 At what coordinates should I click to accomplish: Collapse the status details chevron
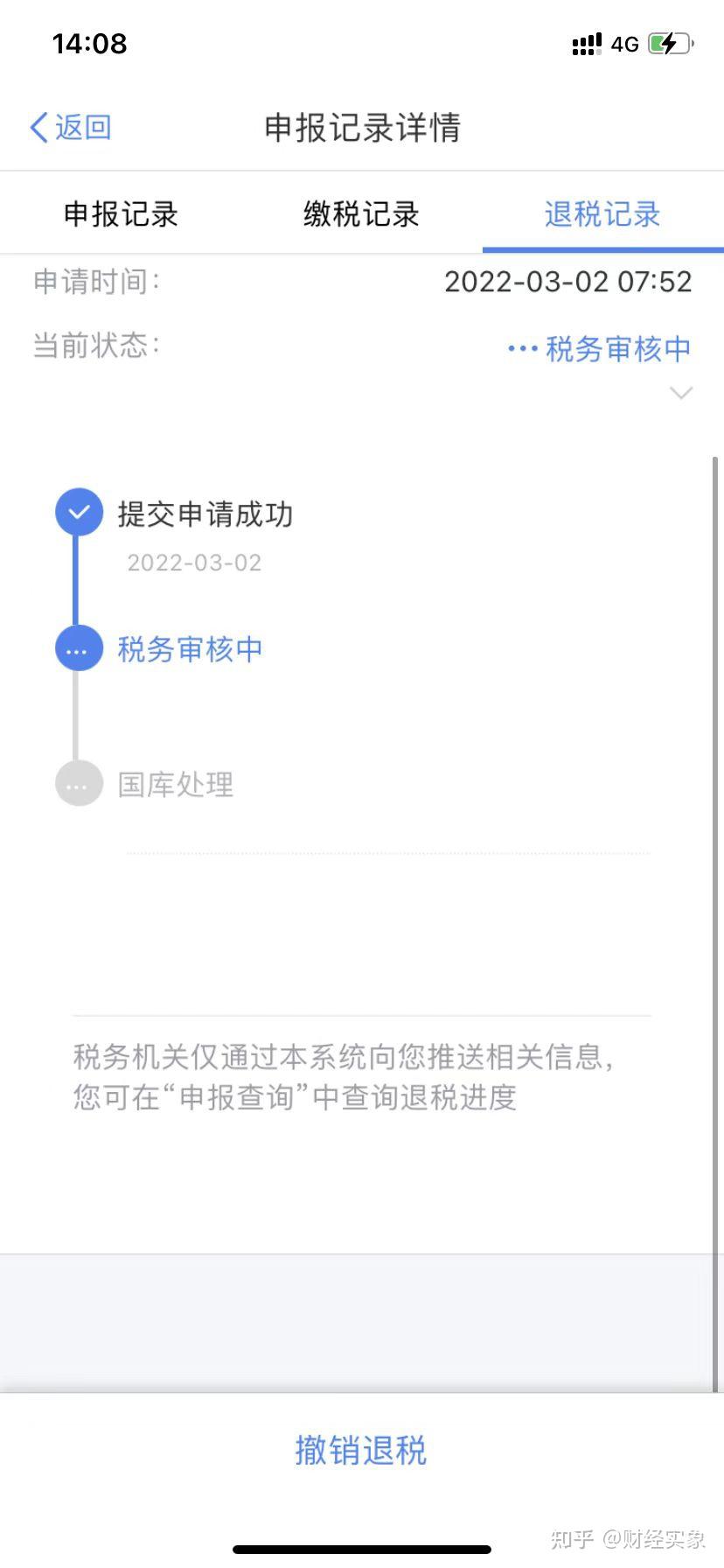click(680, 393)
